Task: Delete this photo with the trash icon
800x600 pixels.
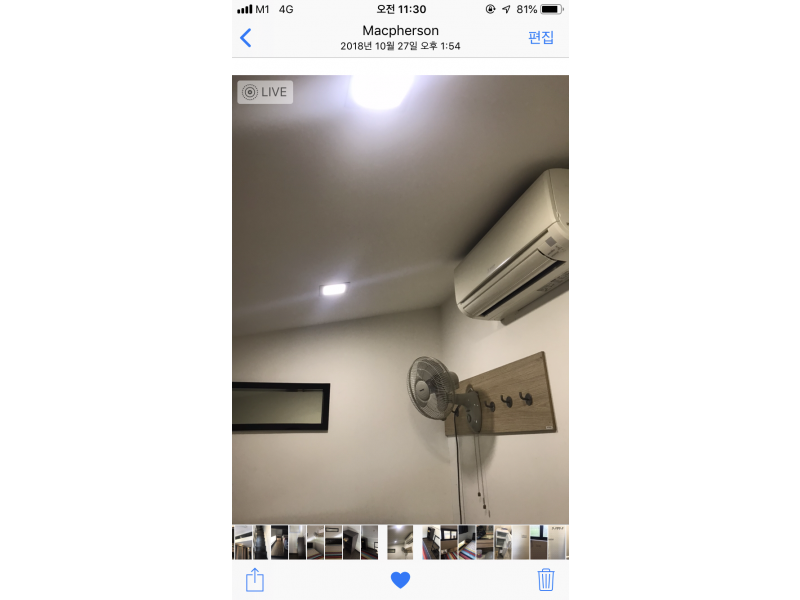Action: [x=546, y=579]
